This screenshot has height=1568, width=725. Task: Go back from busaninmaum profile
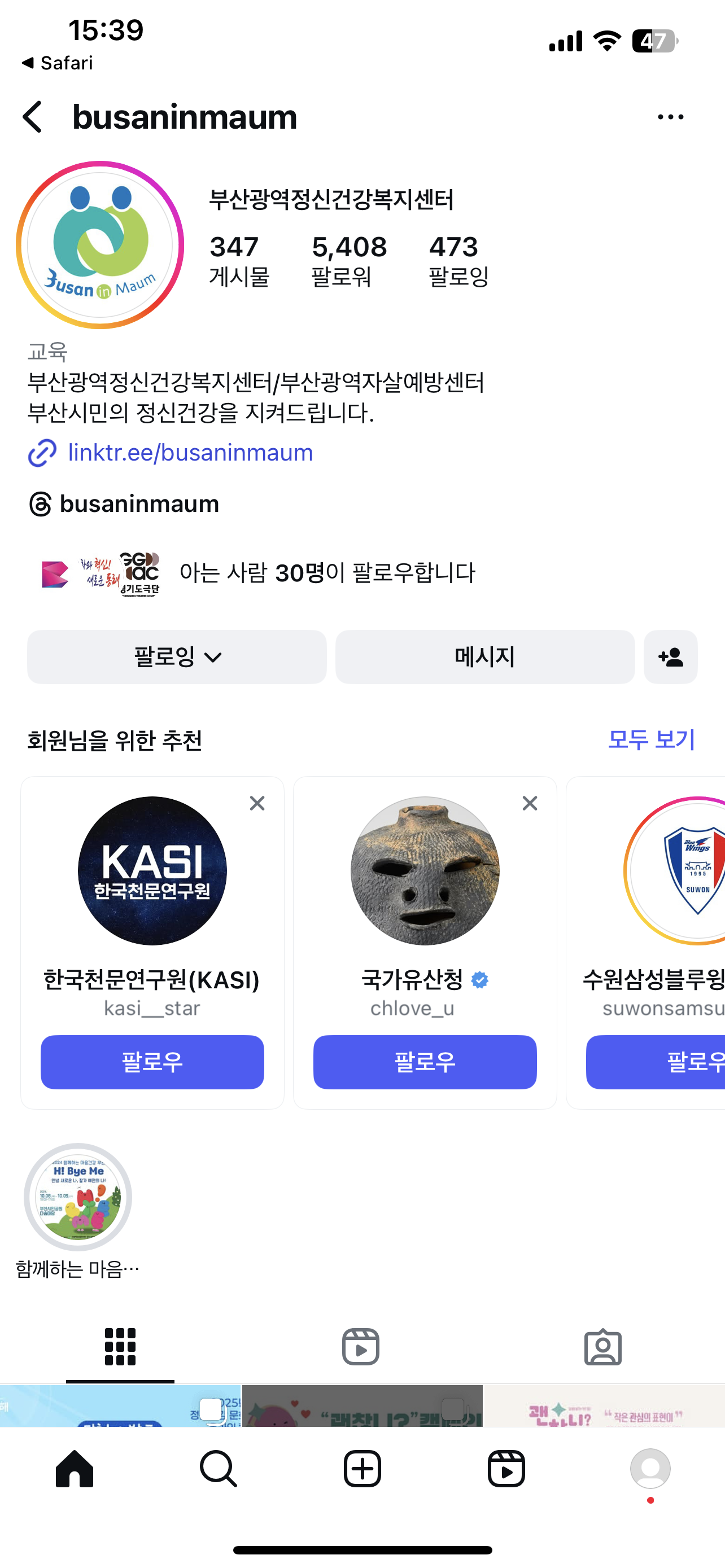(x=33, y=117)
